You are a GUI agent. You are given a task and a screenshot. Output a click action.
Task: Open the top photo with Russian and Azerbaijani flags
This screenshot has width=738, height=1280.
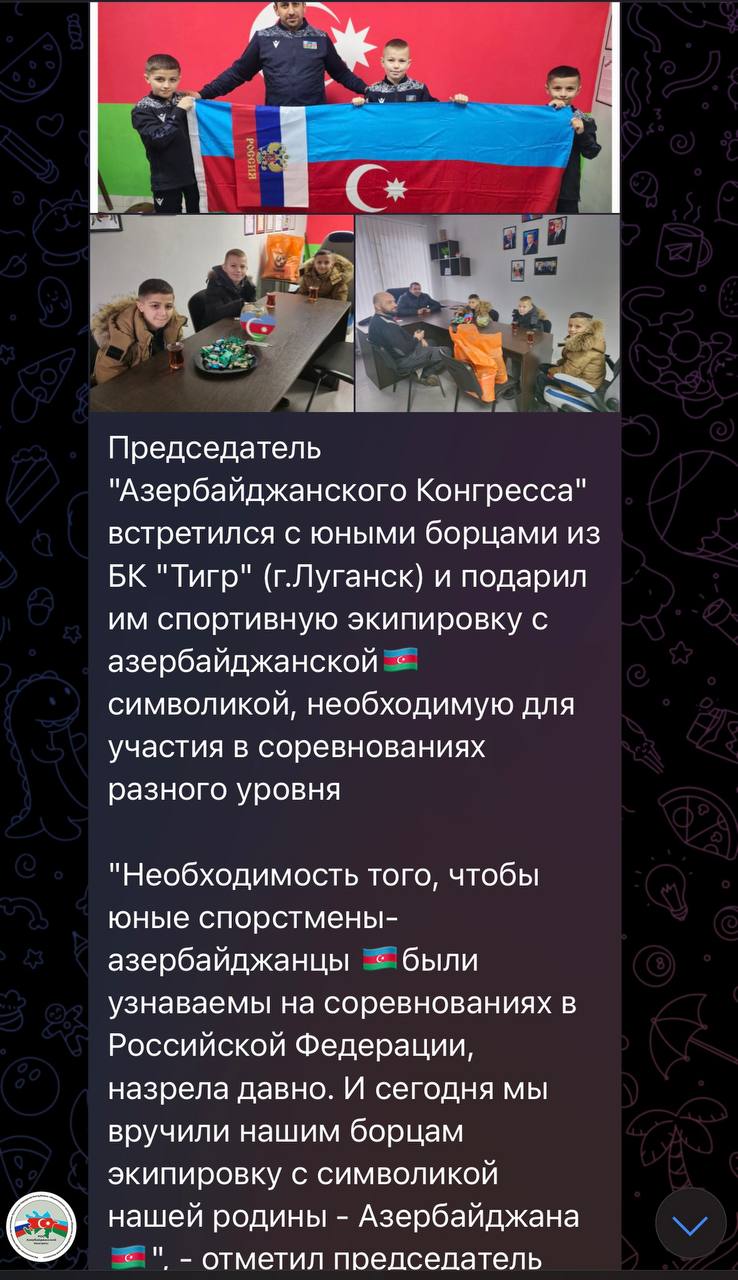click(x=355, y=107)
